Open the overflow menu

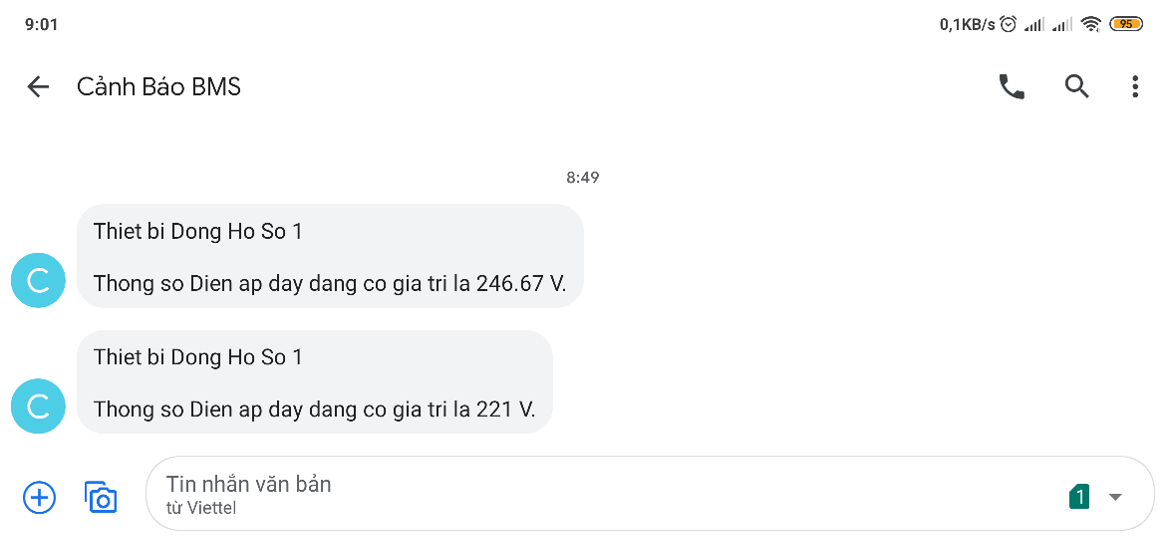click(x=1134, y=87)
